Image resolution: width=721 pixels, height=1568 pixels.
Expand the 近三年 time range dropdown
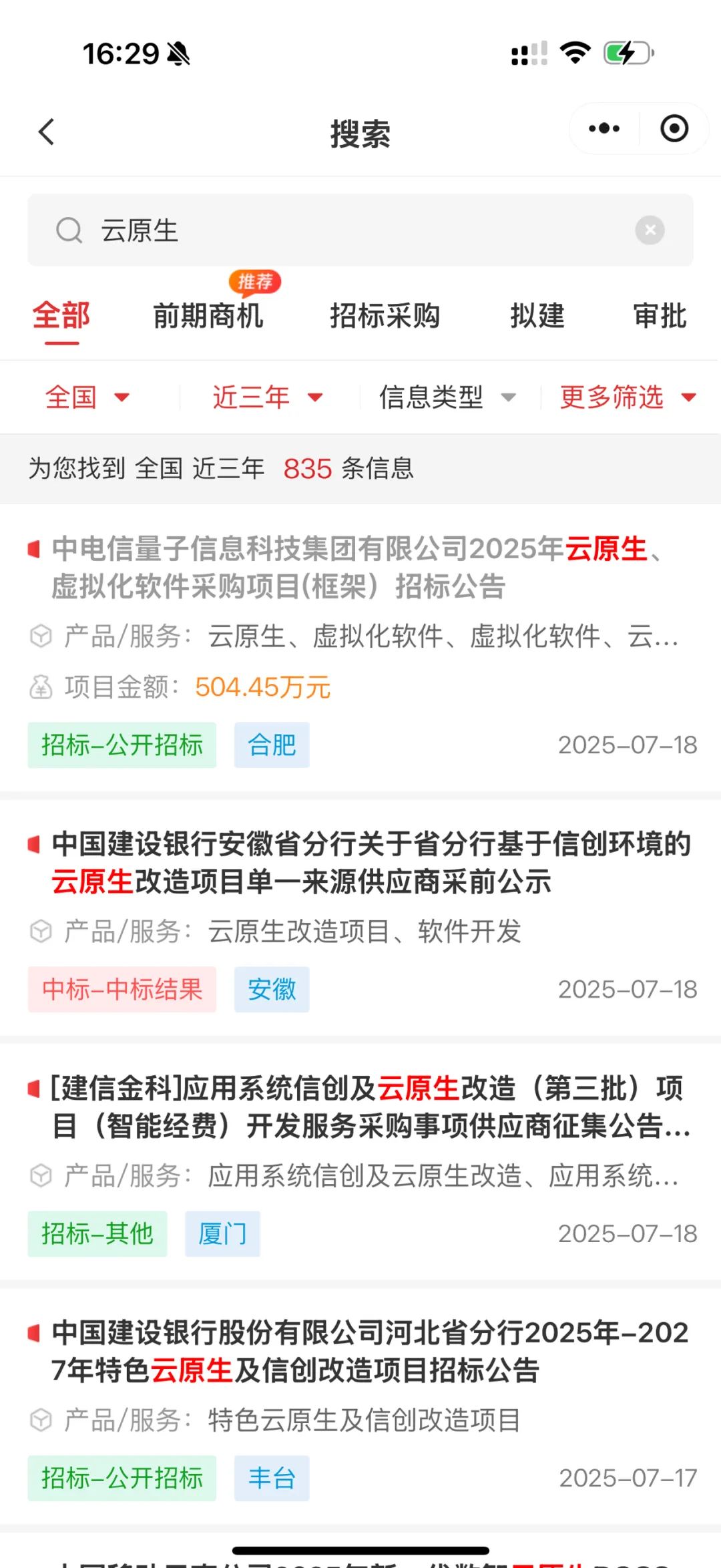[x=268, y=397]
